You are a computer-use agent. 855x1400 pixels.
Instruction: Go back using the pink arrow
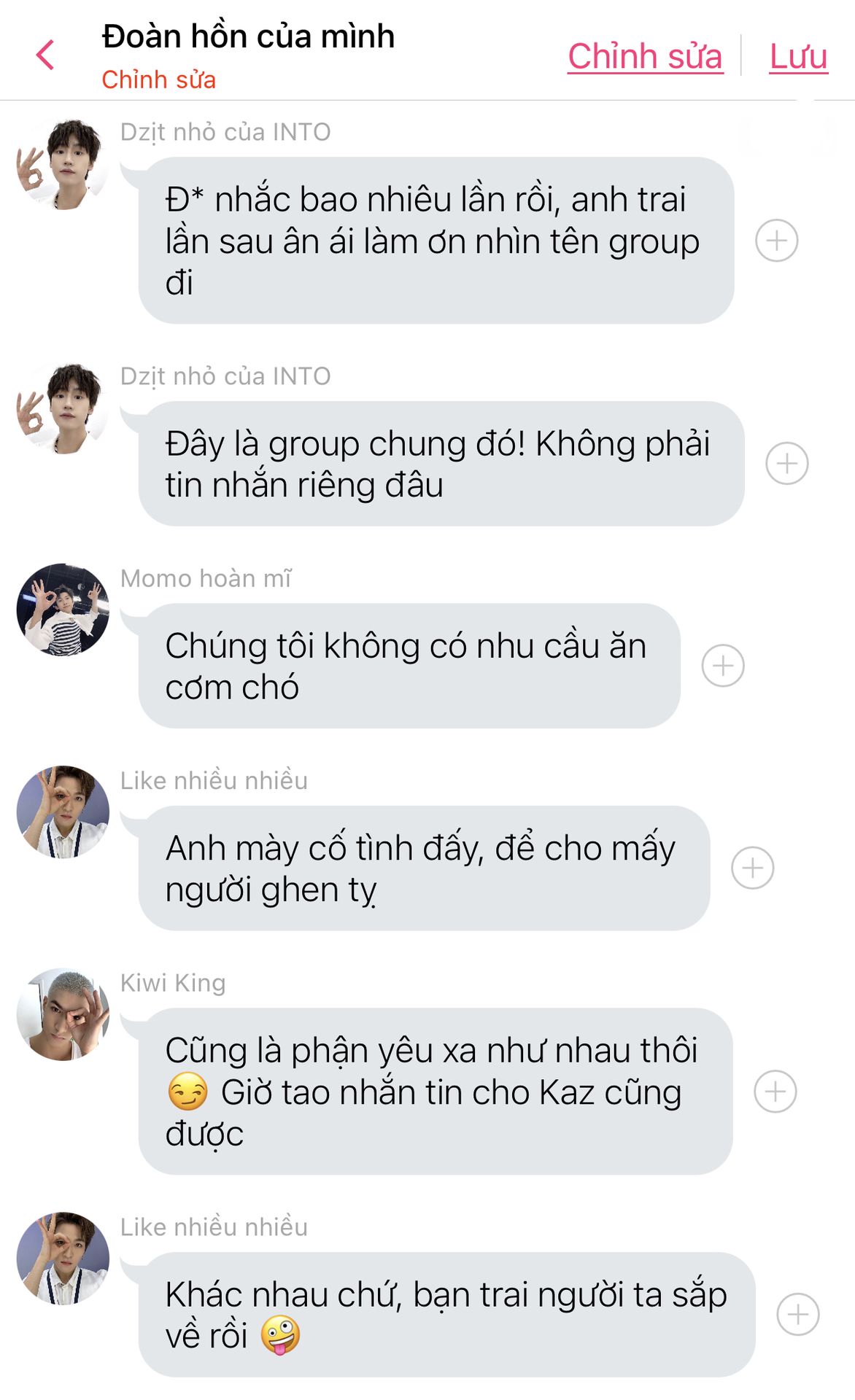[x=45, y=55]
